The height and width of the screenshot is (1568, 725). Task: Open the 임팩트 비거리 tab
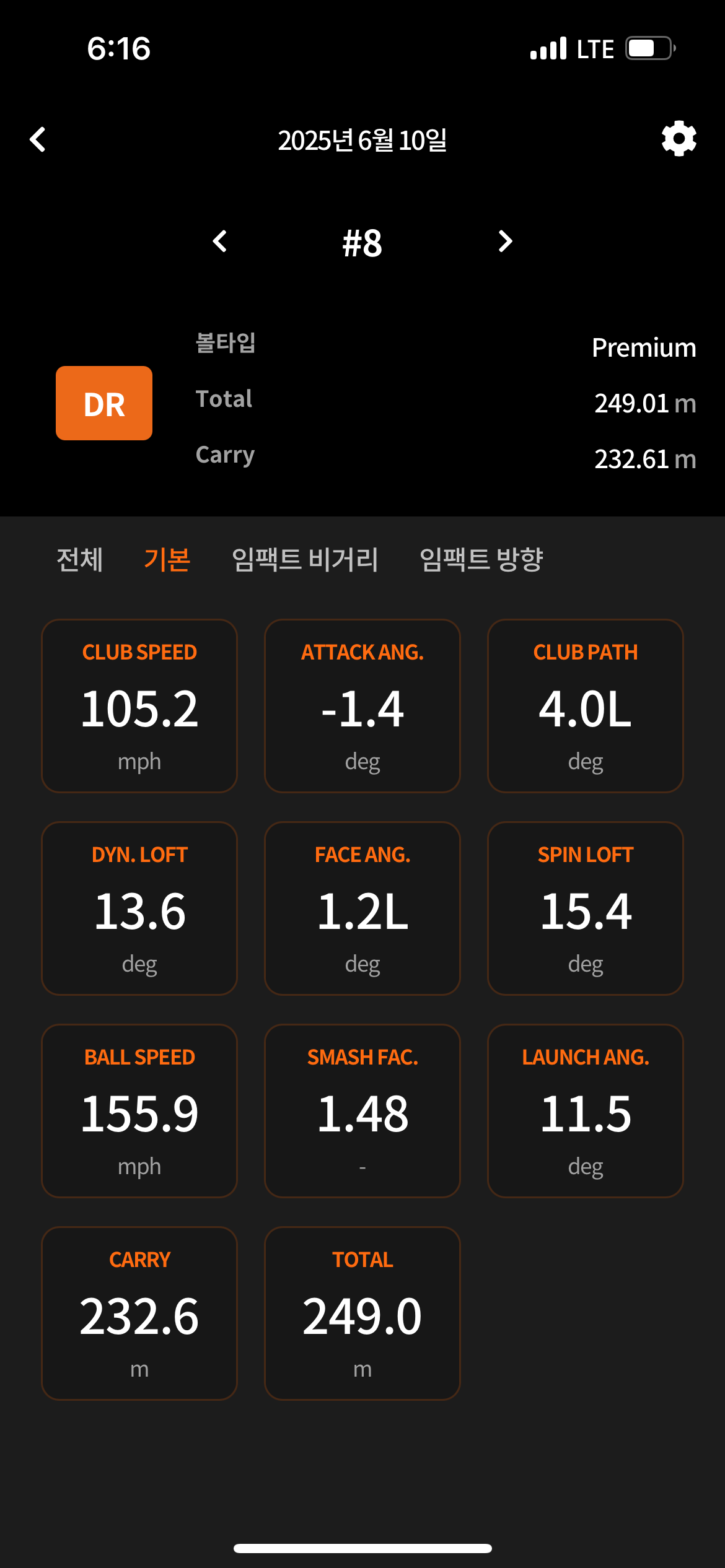tap(304, 559)
